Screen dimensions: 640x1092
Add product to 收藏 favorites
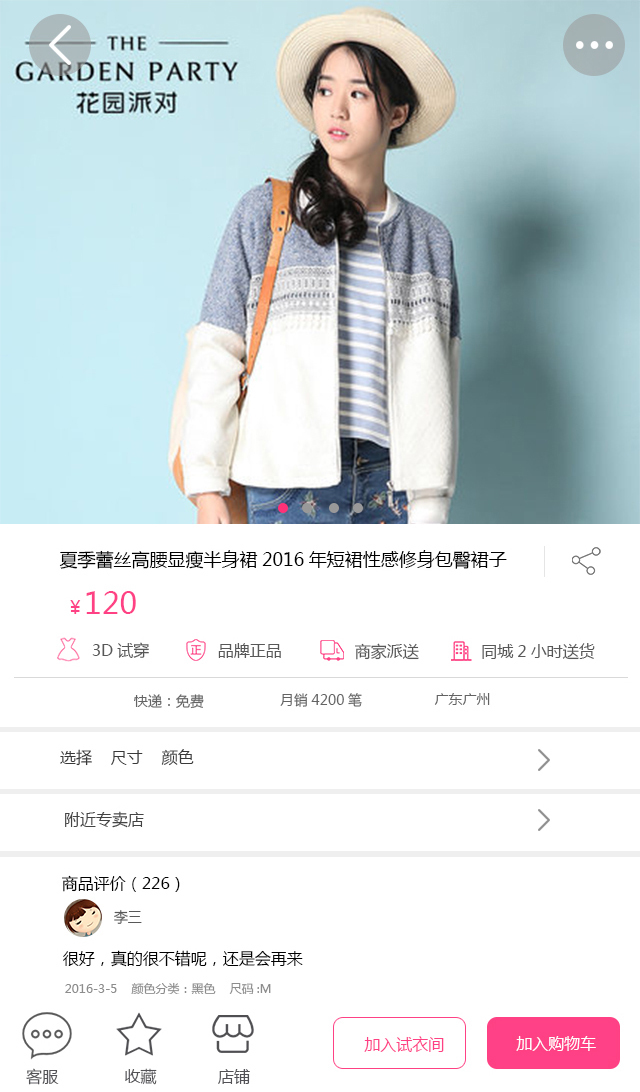(139, 1048)
